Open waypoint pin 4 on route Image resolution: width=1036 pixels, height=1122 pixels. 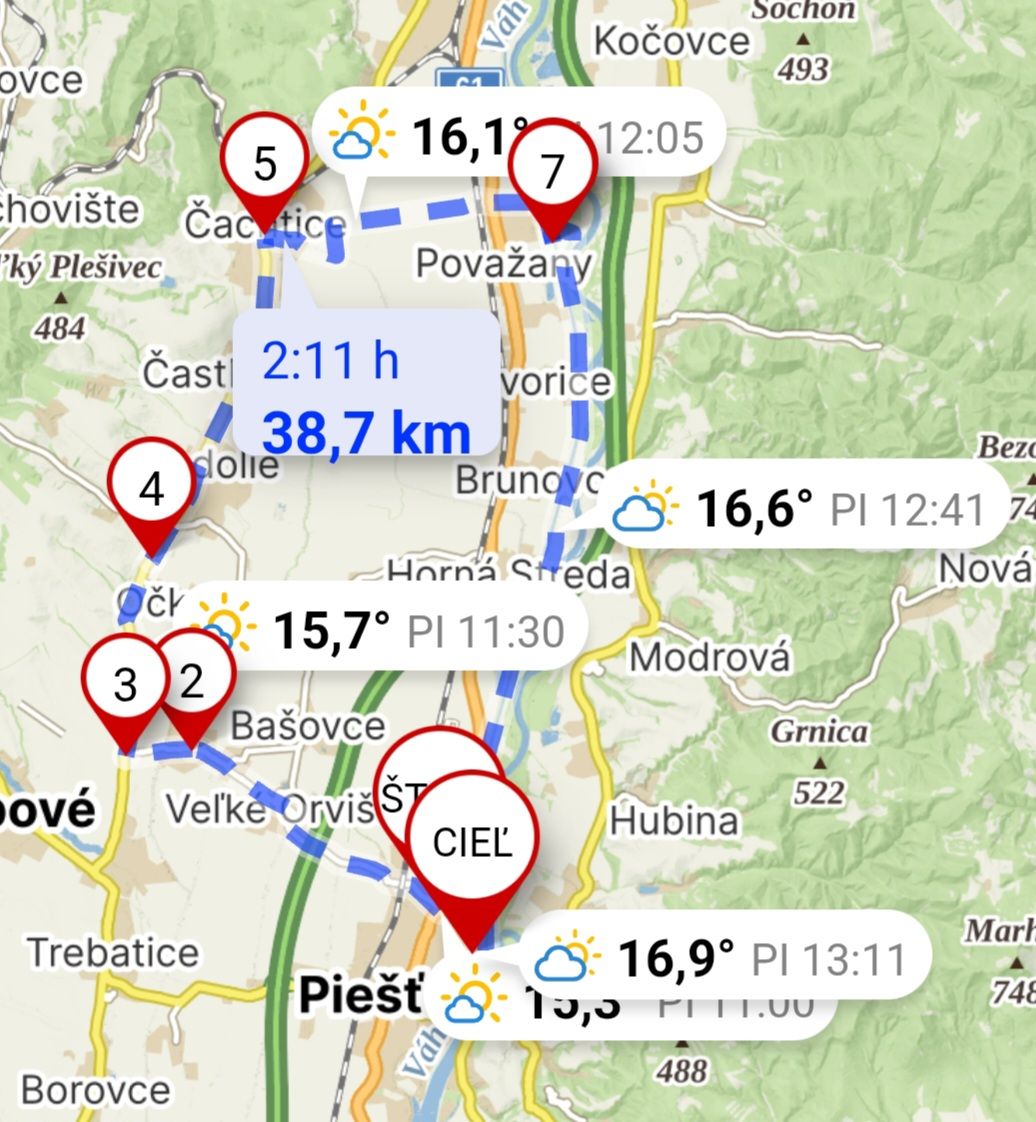coord(151,490)
